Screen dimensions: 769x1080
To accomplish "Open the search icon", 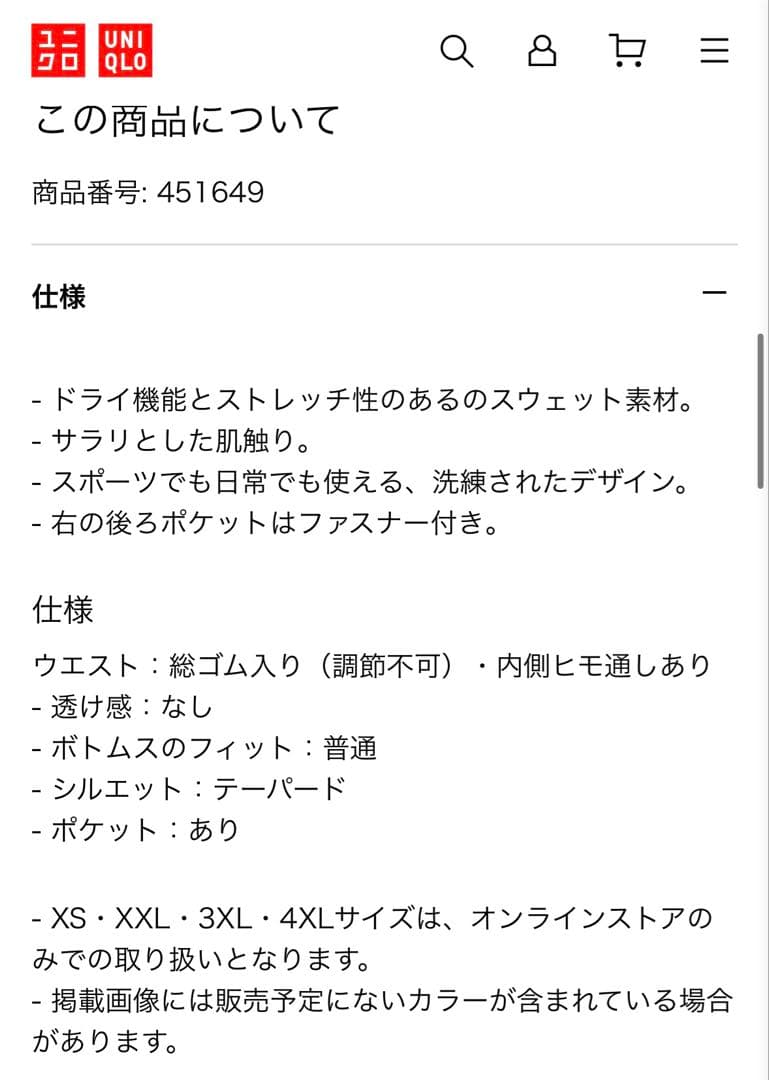I will tap(457, 50).
